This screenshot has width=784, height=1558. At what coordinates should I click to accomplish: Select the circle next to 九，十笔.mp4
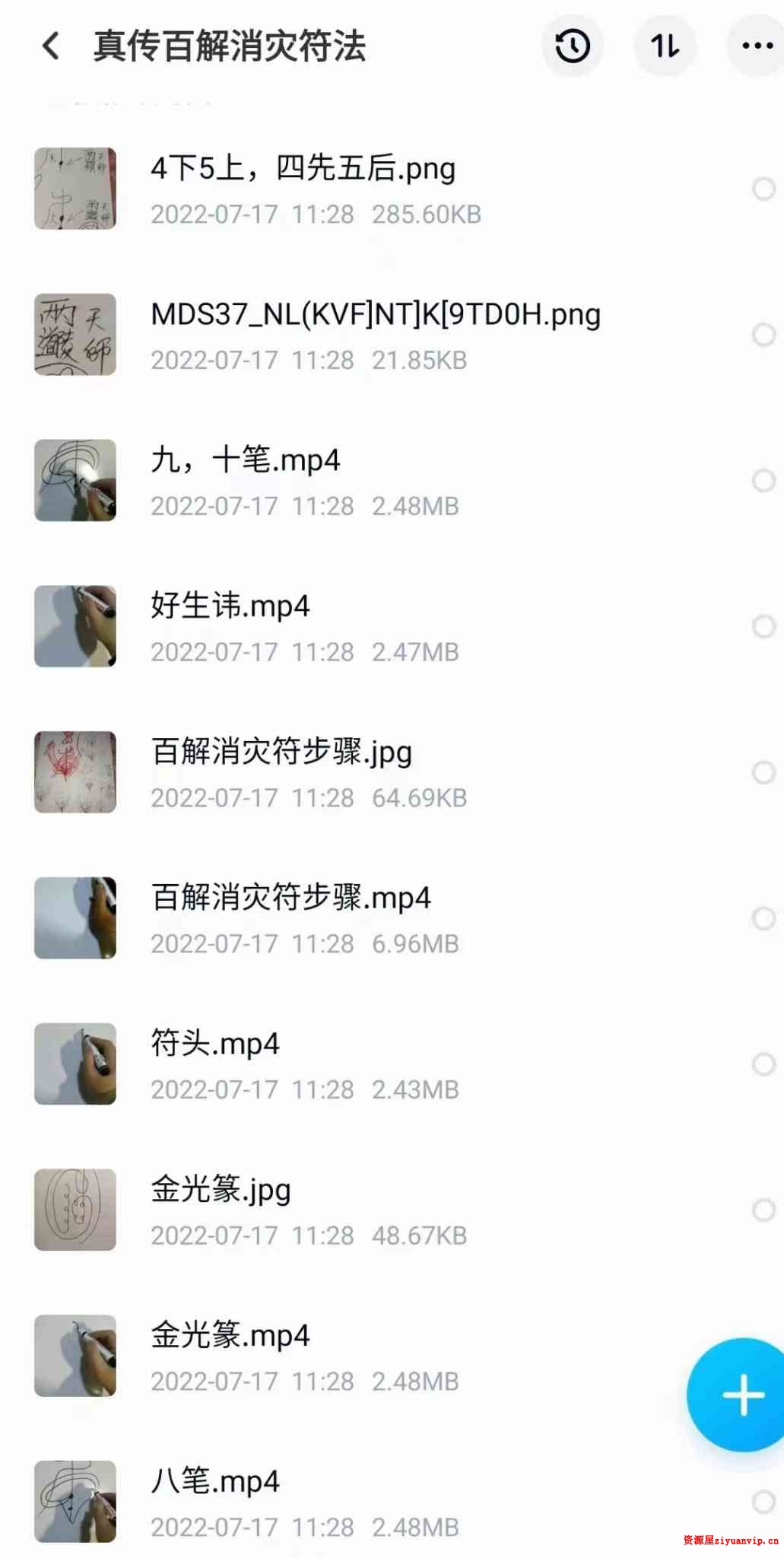pos(763,480)
